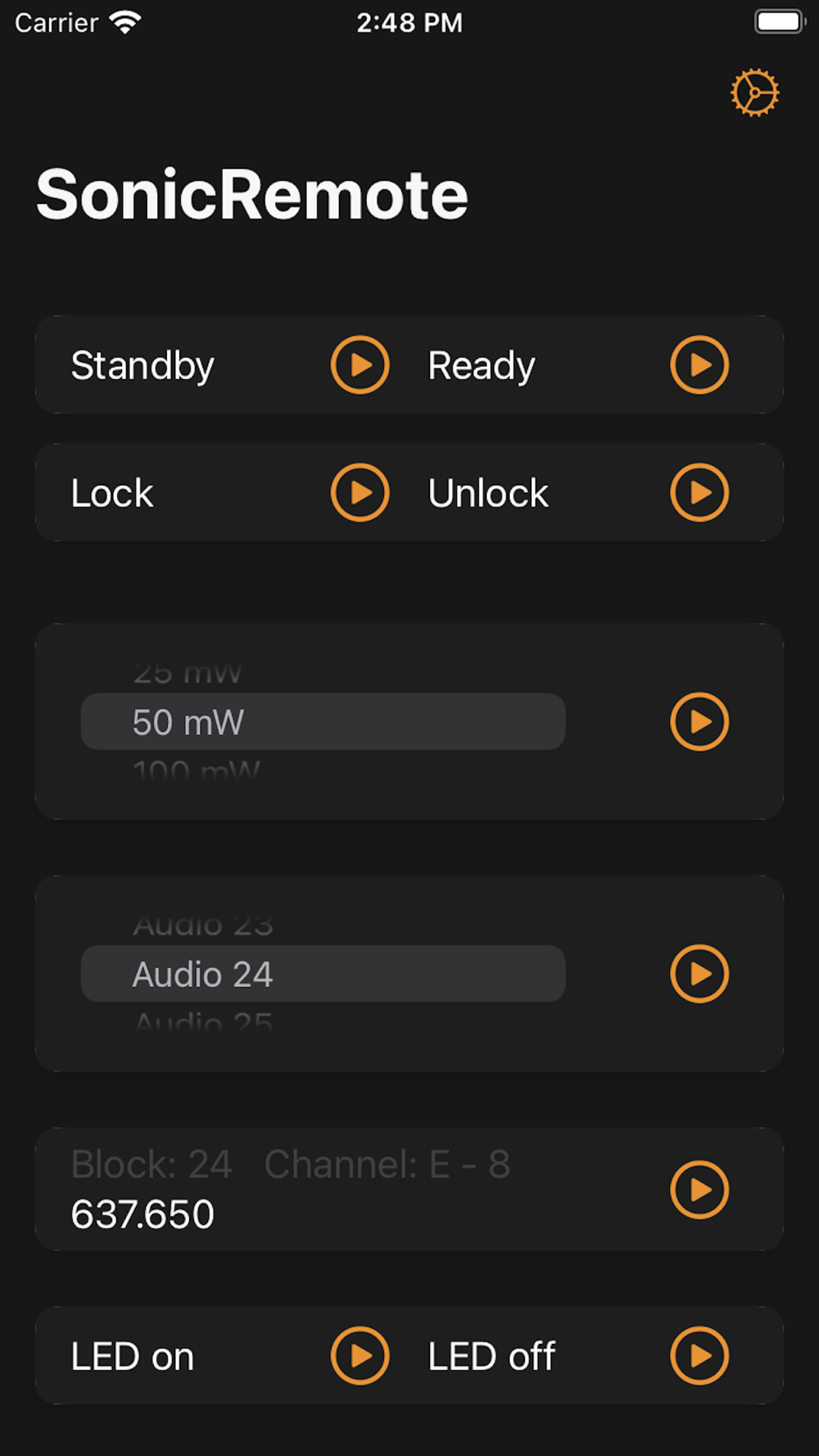Turn the LED on
This screenshot has width=819, height=1456.
coord(360,1355)
